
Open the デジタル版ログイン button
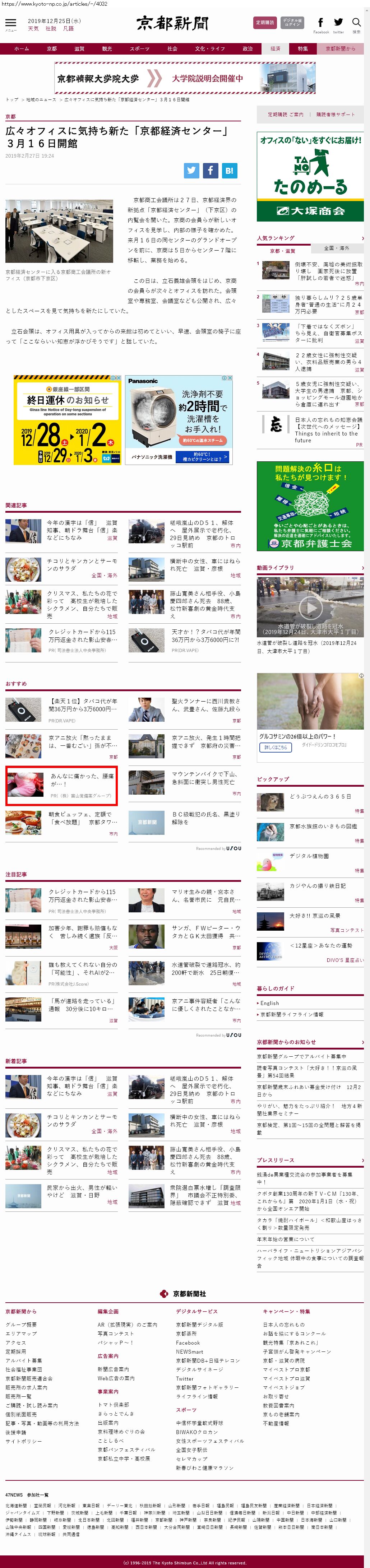coord(292,23)
